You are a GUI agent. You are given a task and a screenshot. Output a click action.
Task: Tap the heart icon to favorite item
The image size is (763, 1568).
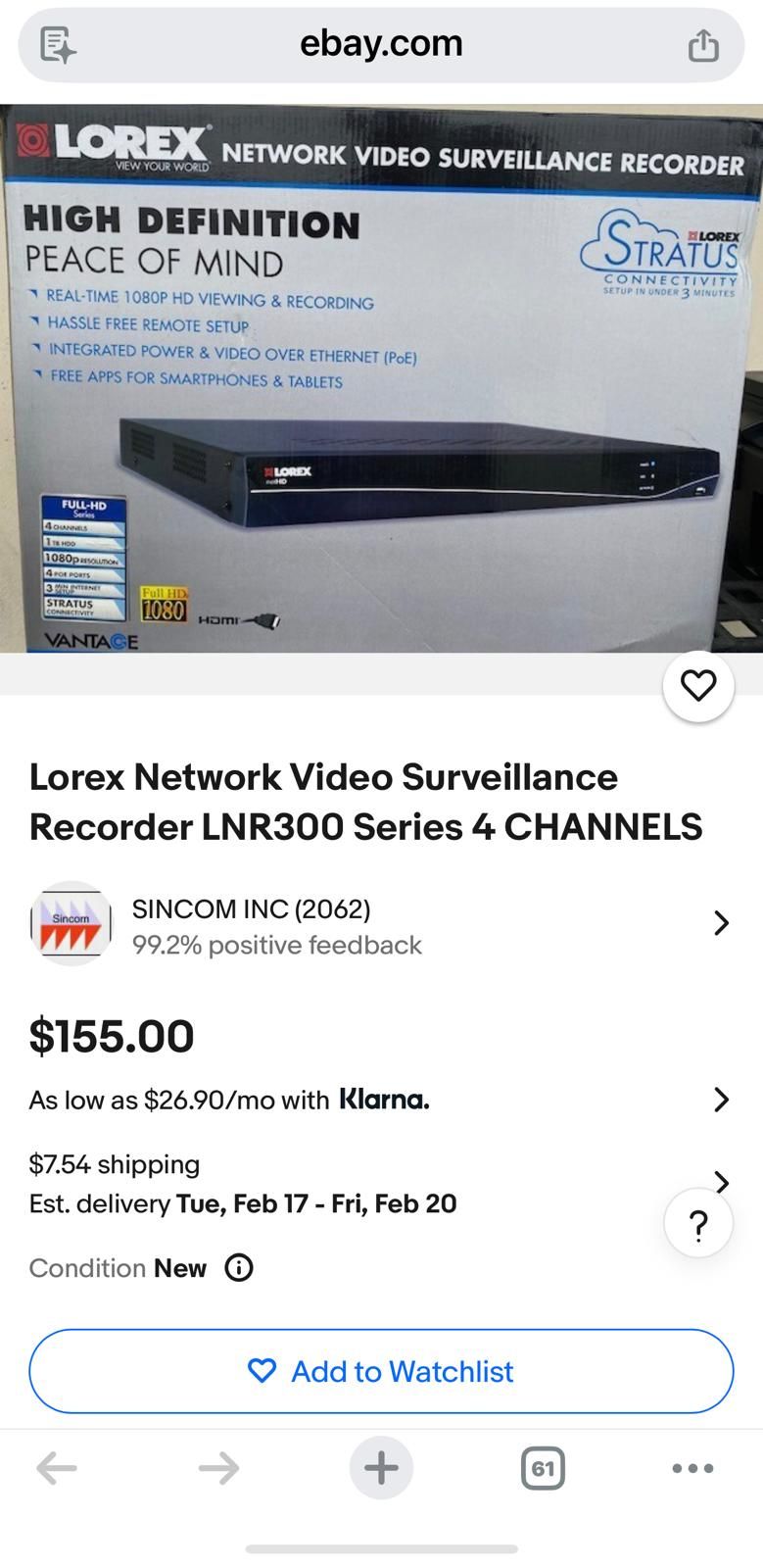[698, 686]
